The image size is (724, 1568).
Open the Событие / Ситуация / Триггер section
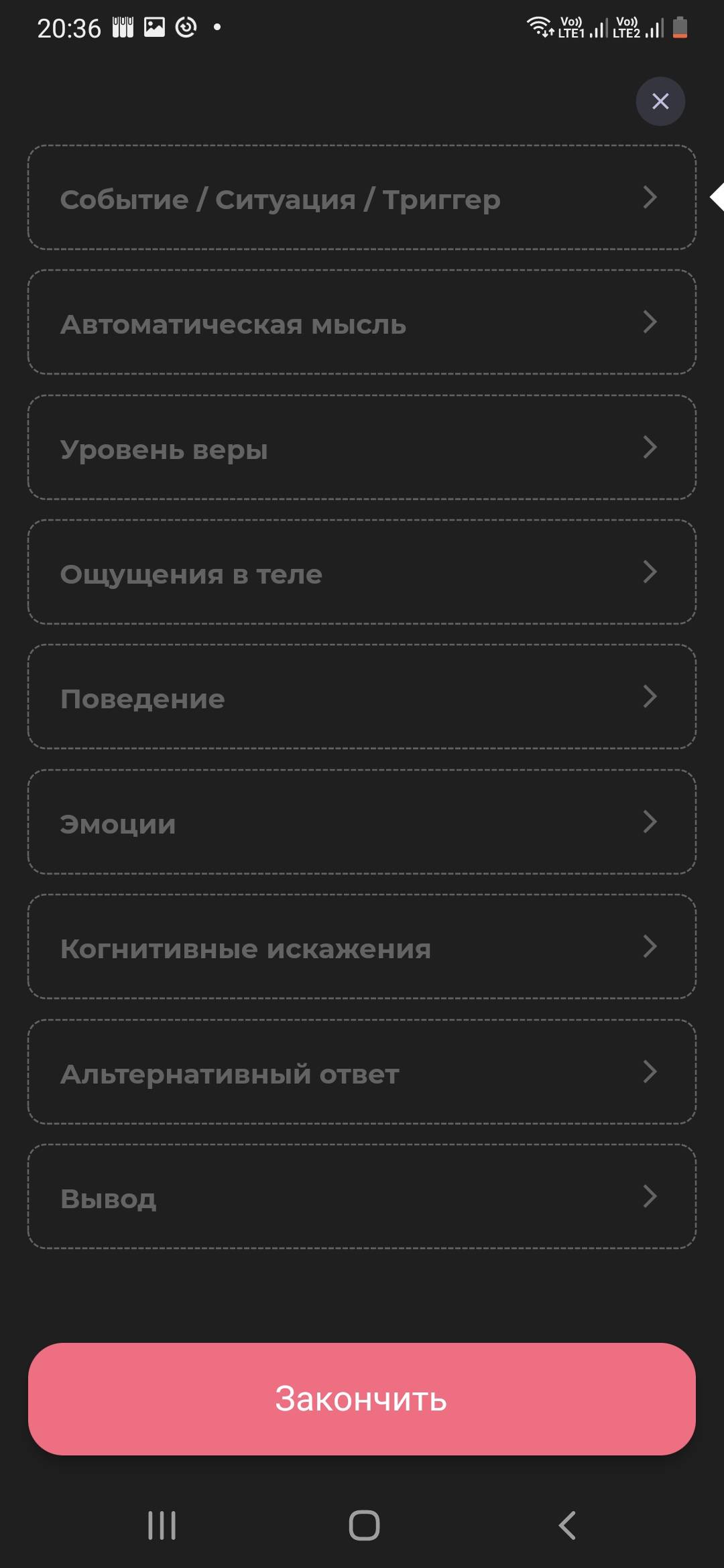361,198
